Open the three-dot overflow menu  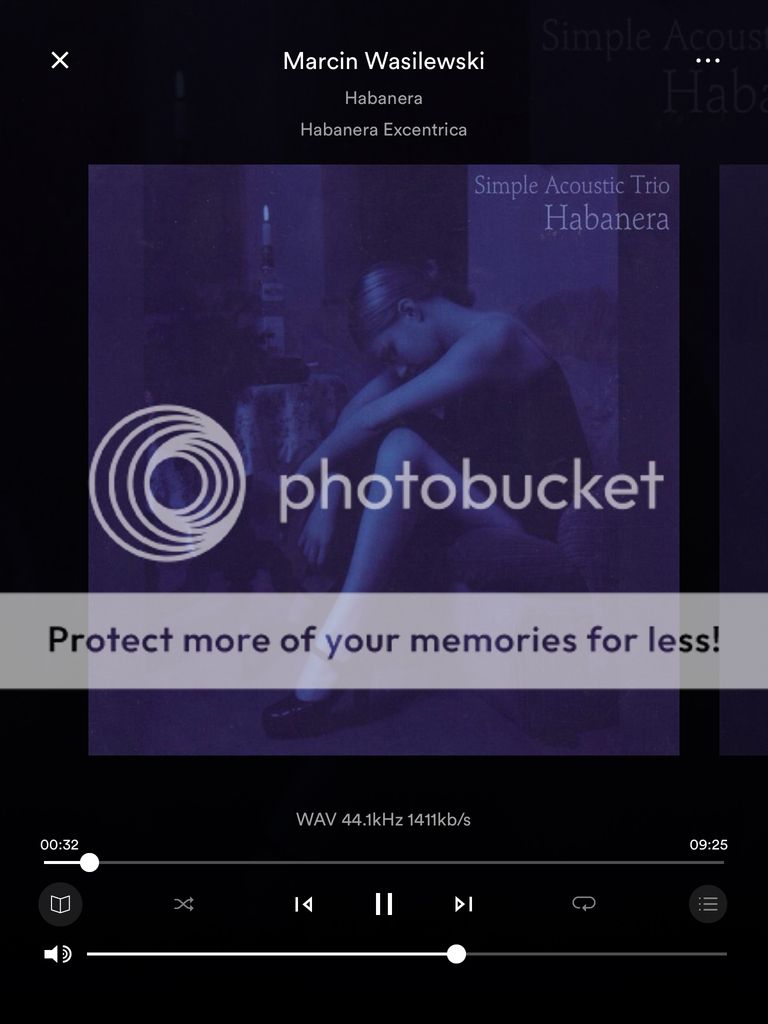[x=707, y=61]
